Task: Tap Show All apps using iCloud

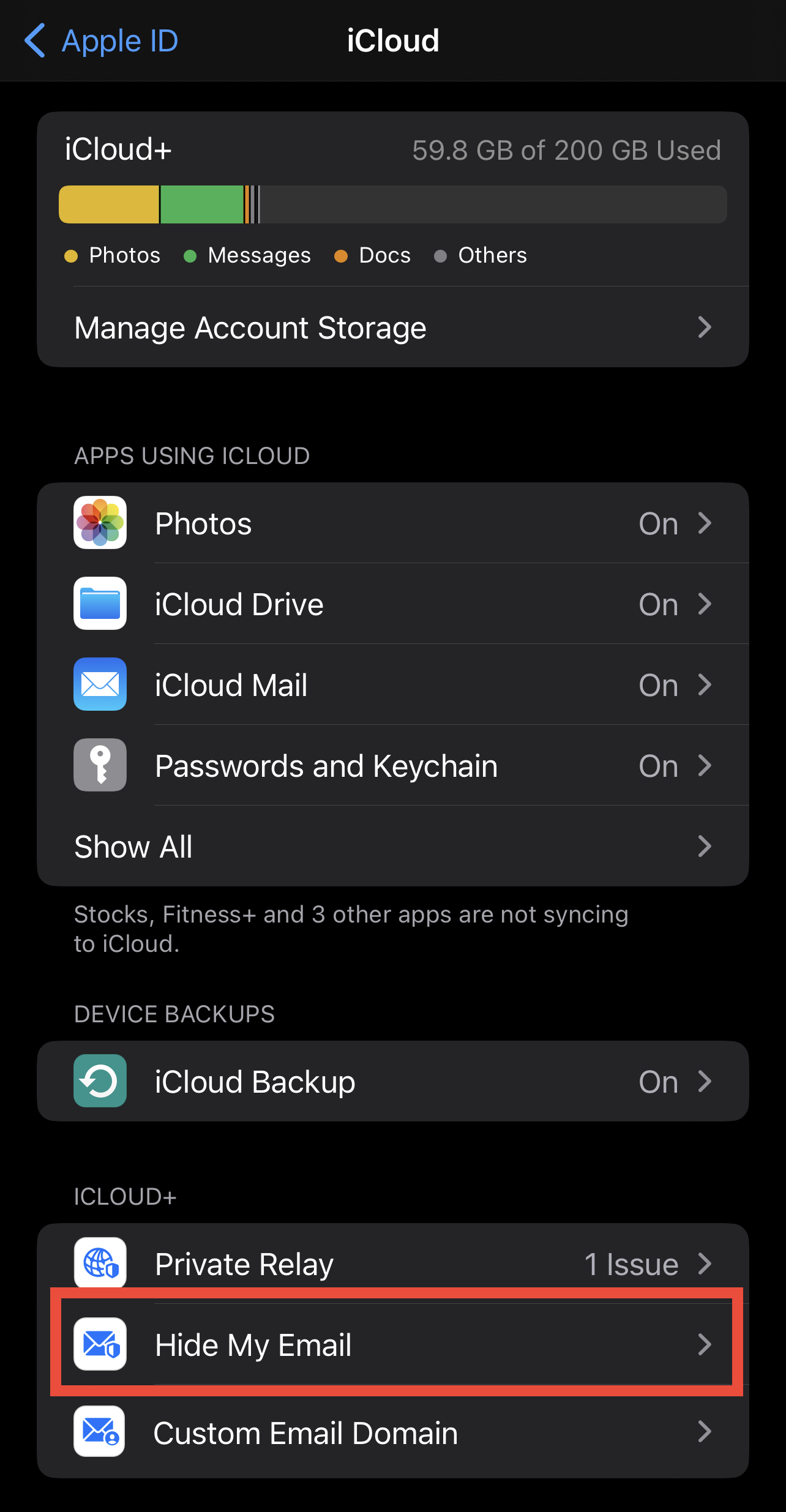Action: tap(393, 847)
